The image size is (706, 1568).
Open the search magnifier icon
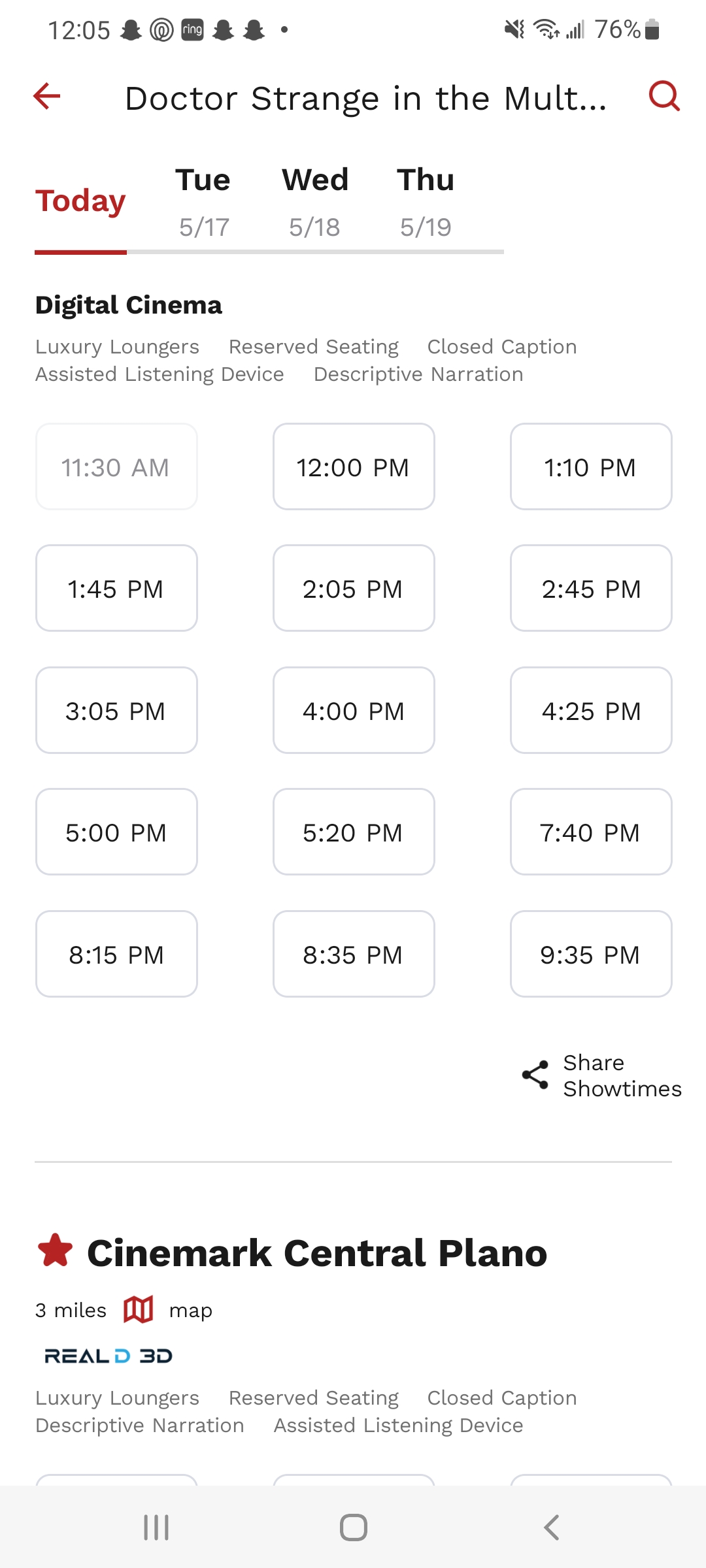coord(664,97)
